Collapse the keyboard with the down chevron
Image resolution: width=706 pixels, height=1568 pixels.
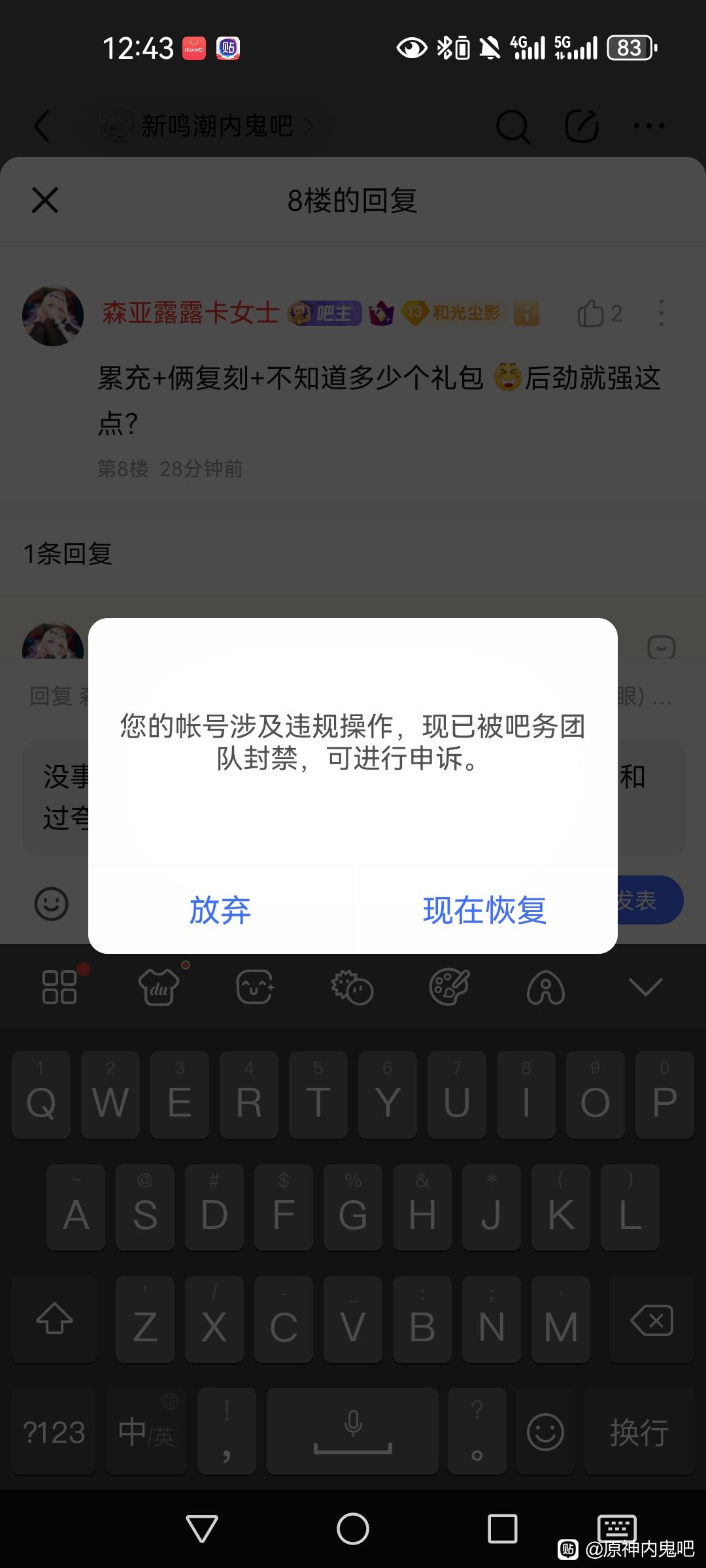645,987
